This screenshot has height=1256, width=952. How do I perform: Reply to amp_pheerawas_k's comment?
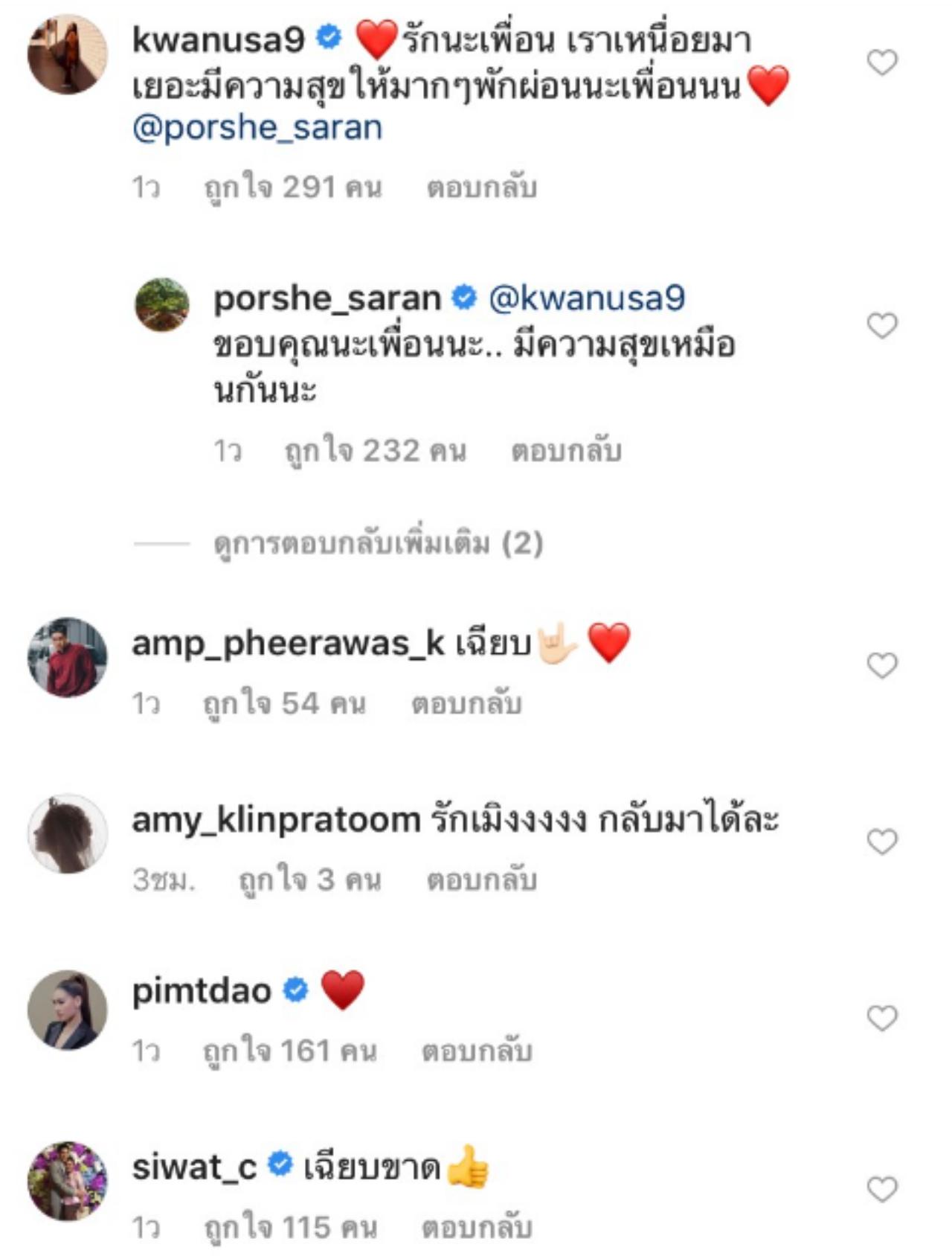[x=466, y=704]
